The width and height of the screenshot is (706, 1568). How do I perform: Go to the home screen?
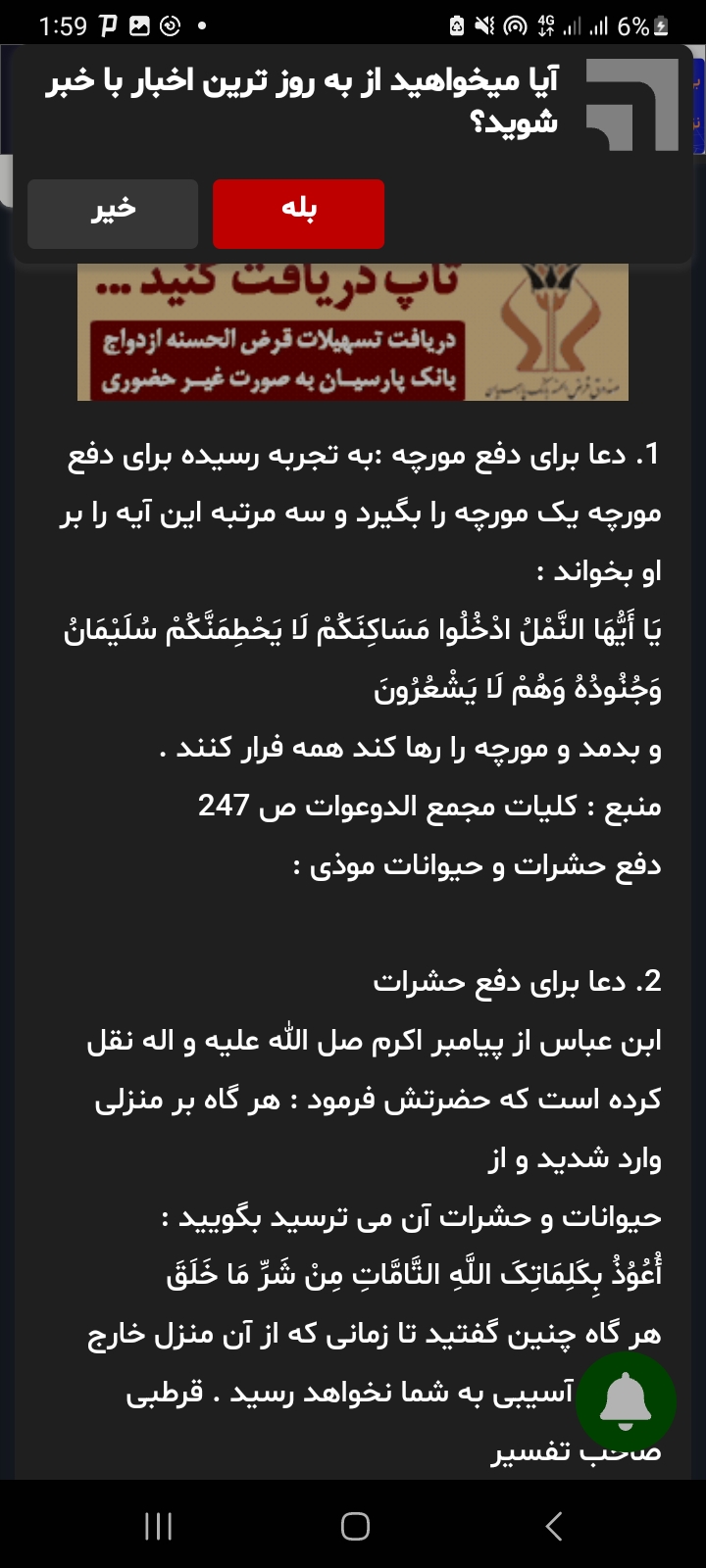[354, 1526]
